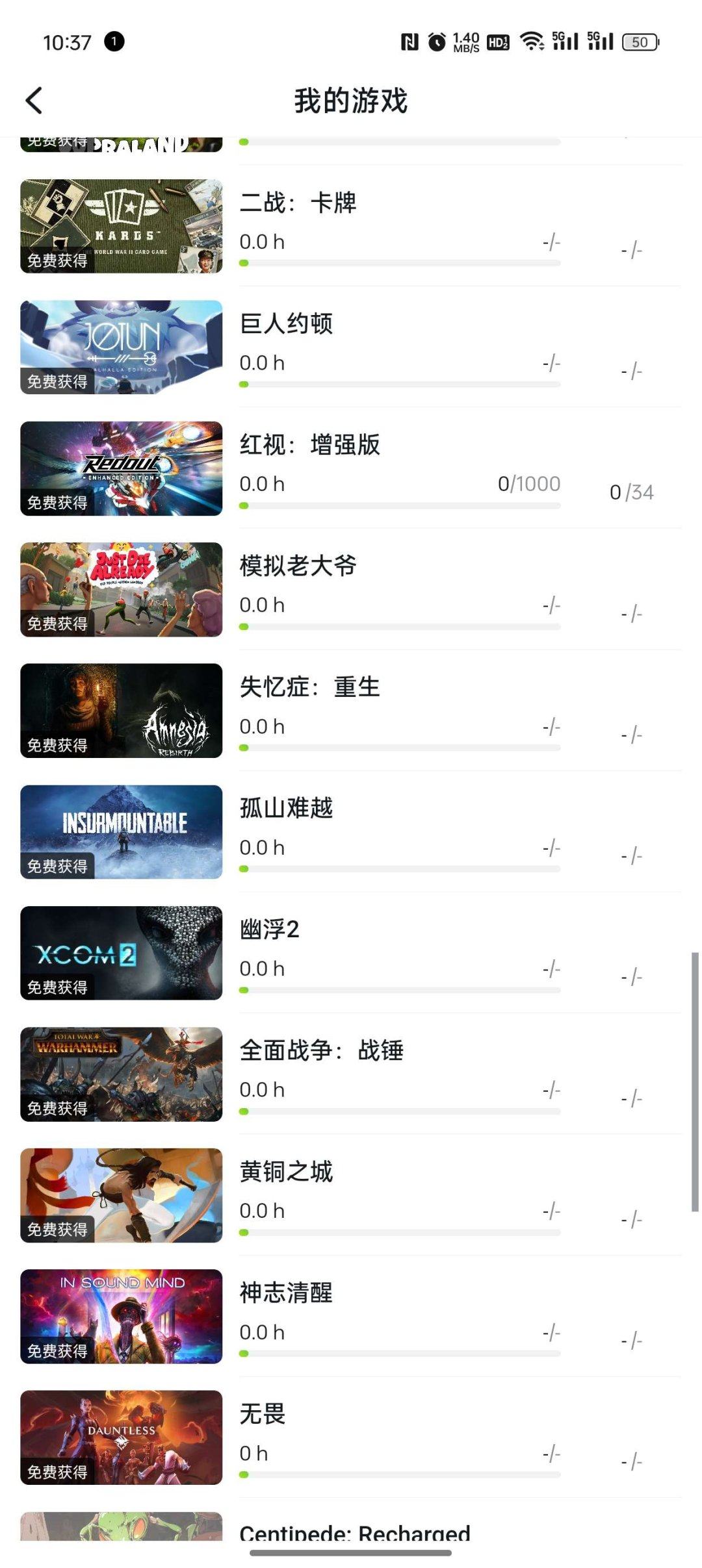Tap the Dauntless 无畏 cover image
Screen dimensions: 702x1568
tap(120, 1439)
